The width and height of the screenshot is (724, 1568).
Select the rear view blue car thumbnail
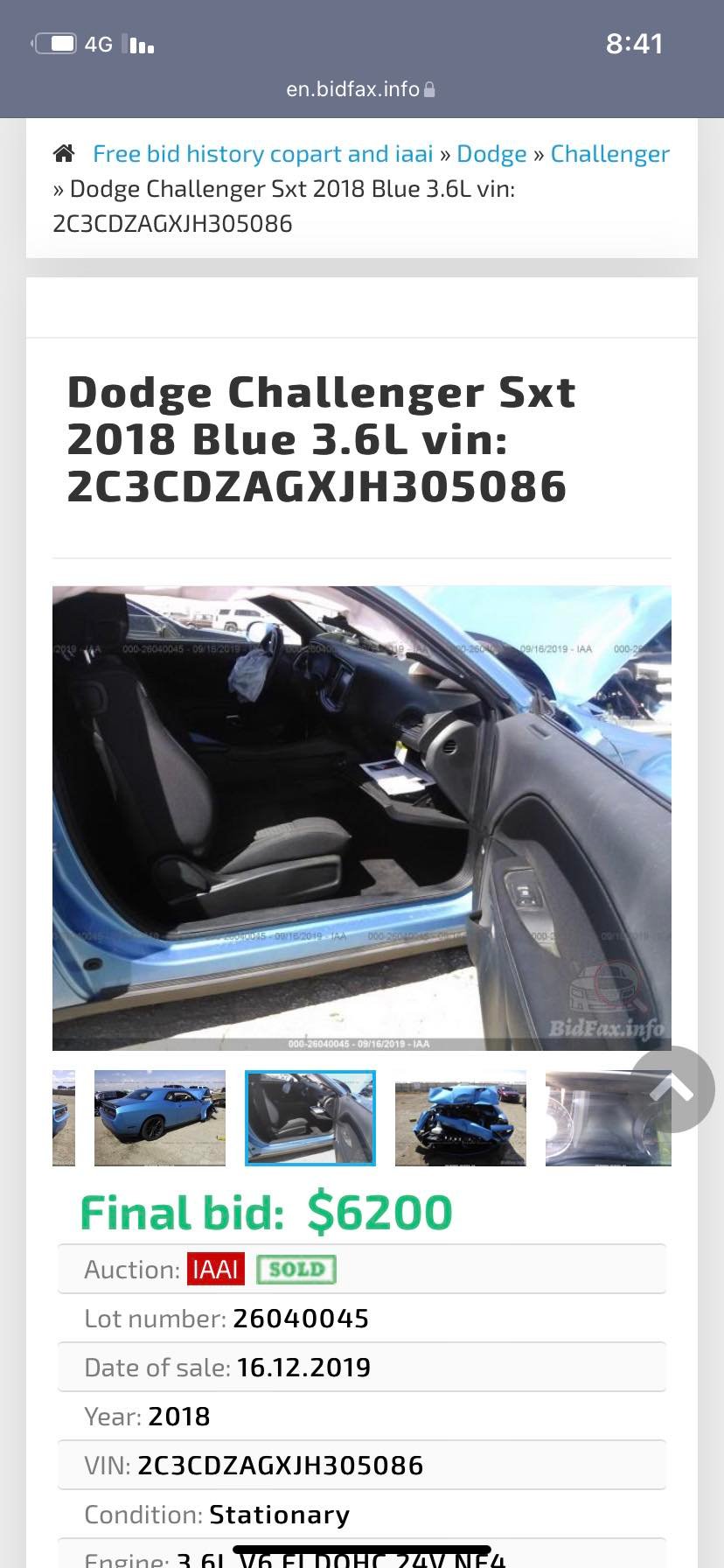[x=160, y=1117]
